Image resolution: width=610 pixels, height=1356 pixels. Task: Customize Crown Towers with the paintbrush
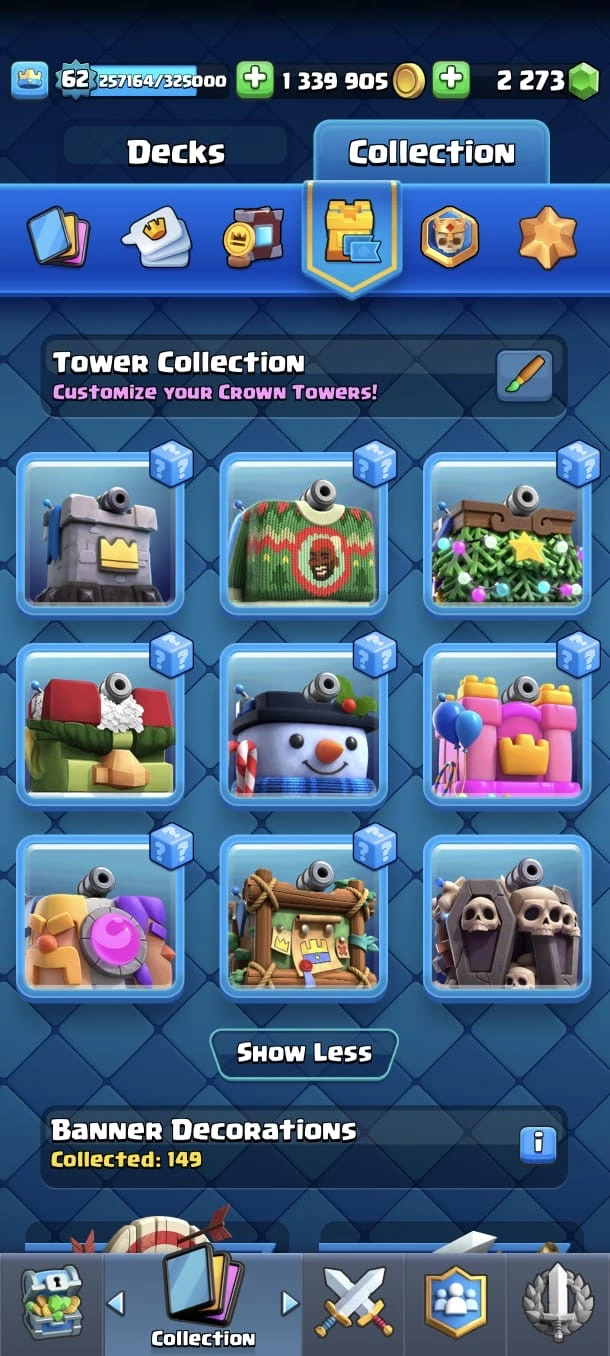(524, 376)
